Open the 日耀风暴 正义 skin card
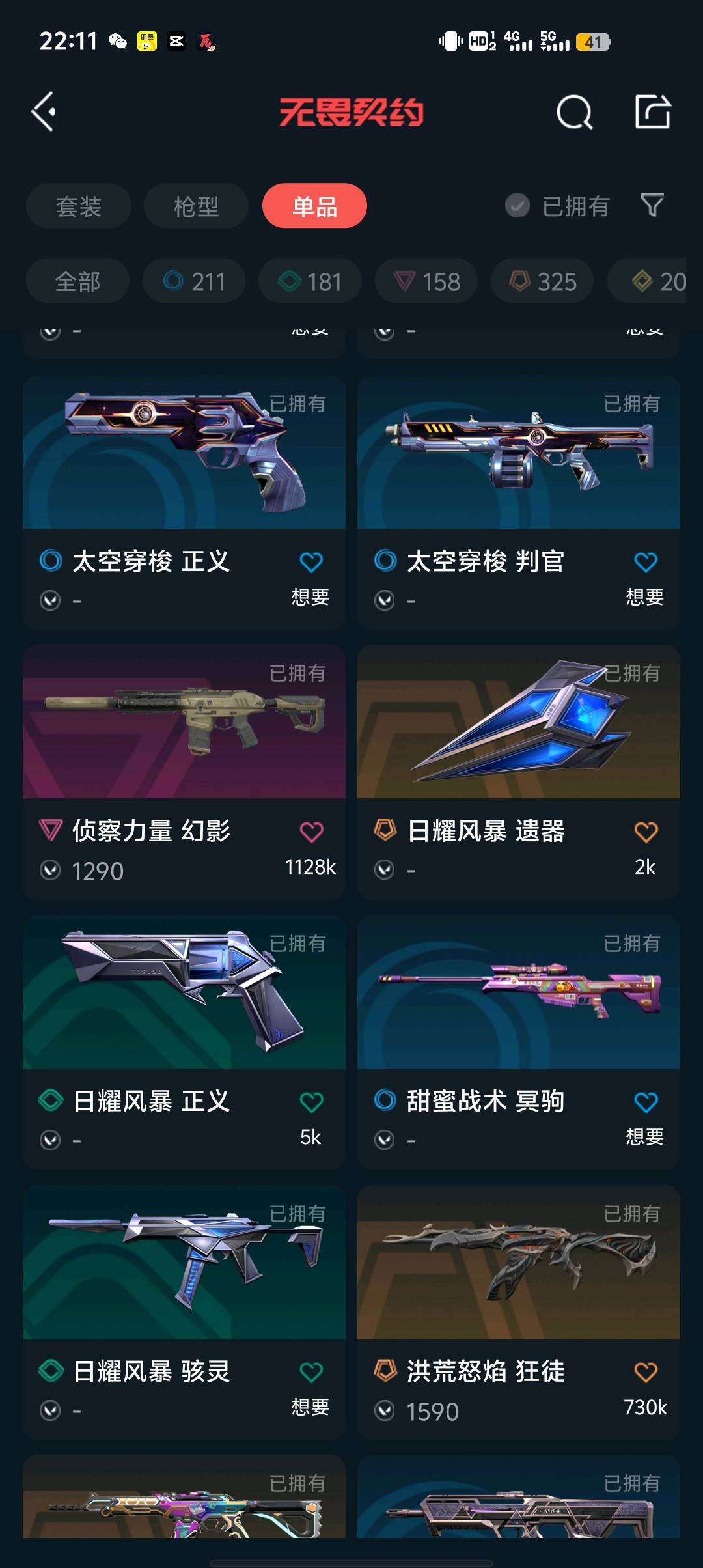 (184, 1043)
